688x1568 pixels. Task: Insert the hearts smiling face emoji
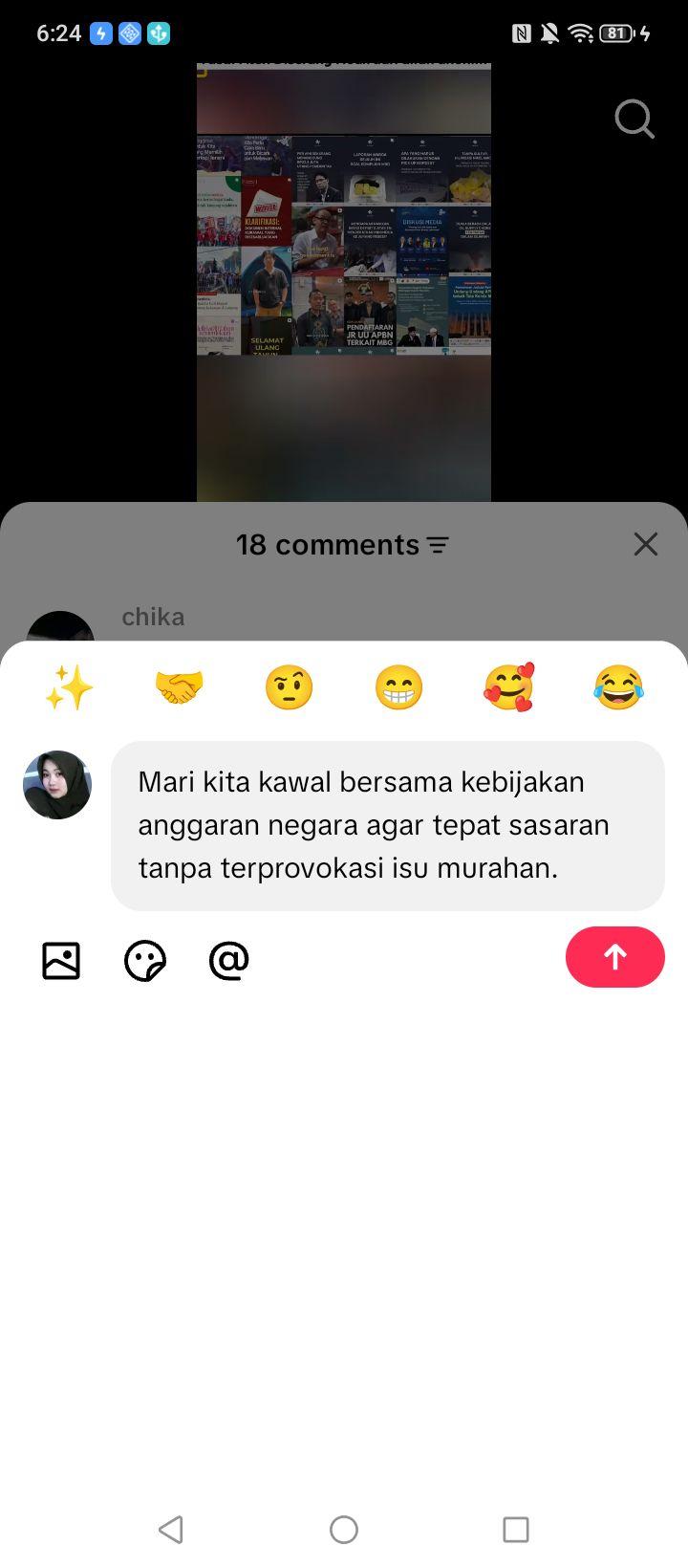508,687
